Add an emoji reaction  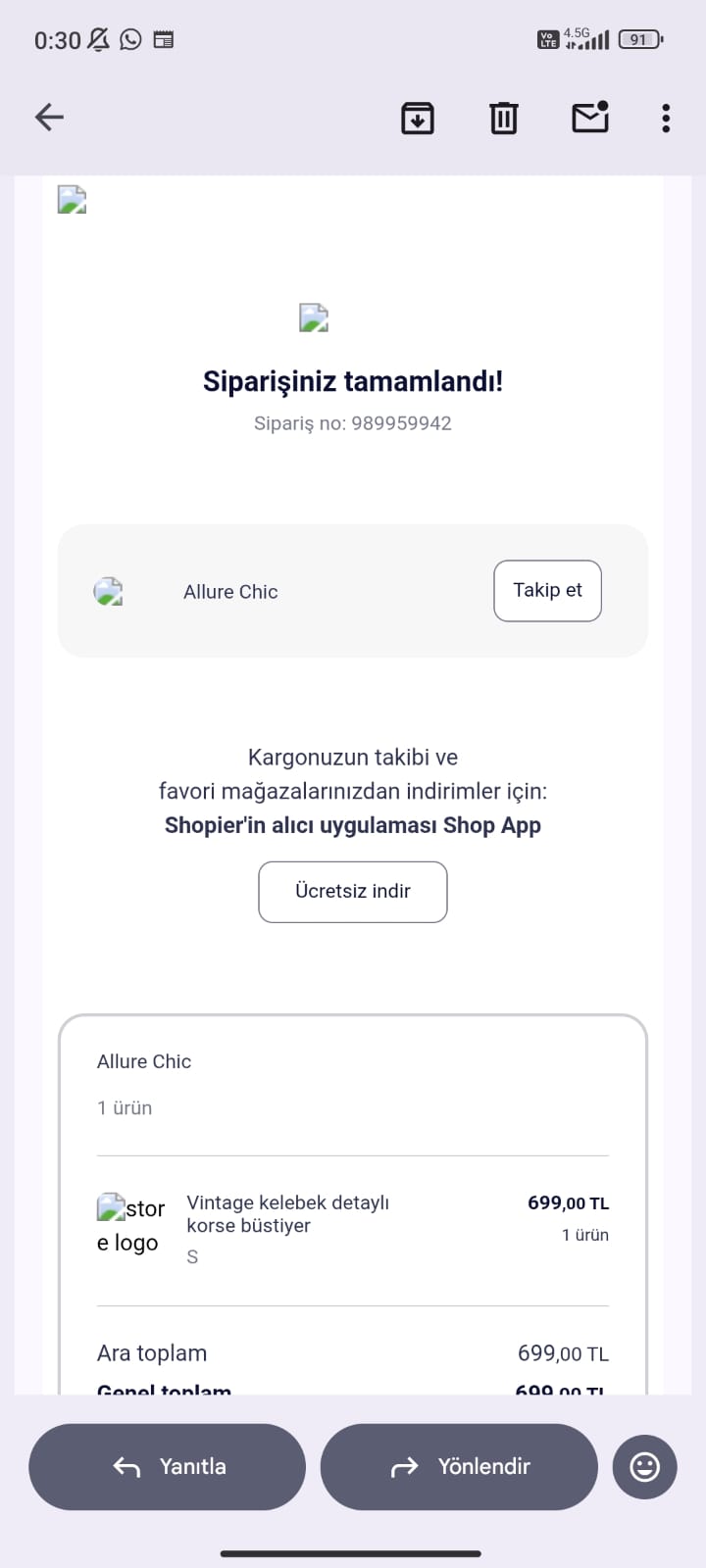click(644, 1467)
